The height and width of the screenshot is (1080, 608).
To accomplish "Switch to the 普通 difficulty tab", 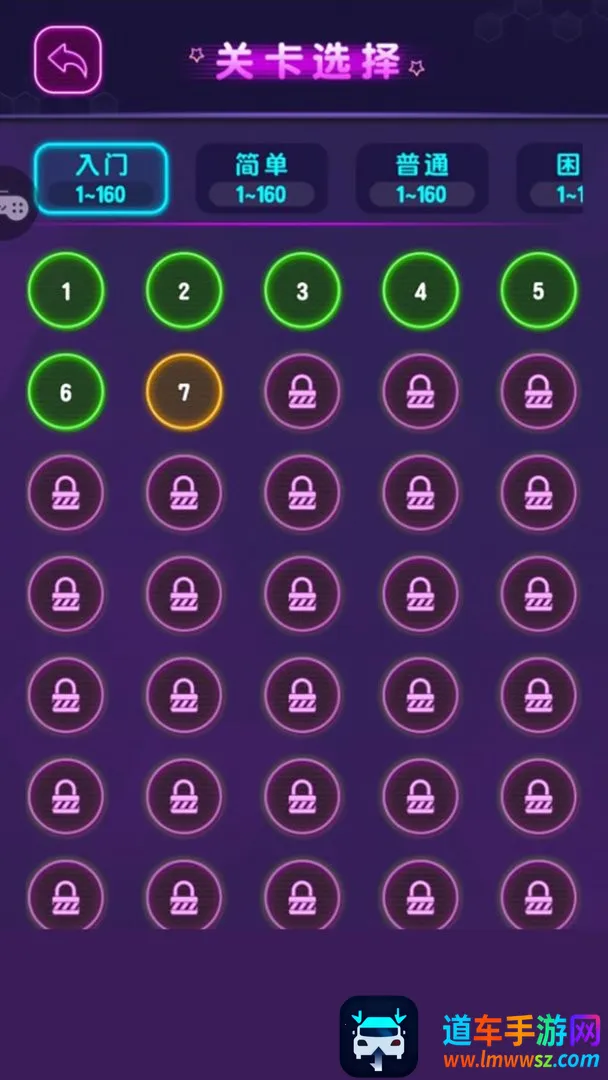I will [422, 178].
